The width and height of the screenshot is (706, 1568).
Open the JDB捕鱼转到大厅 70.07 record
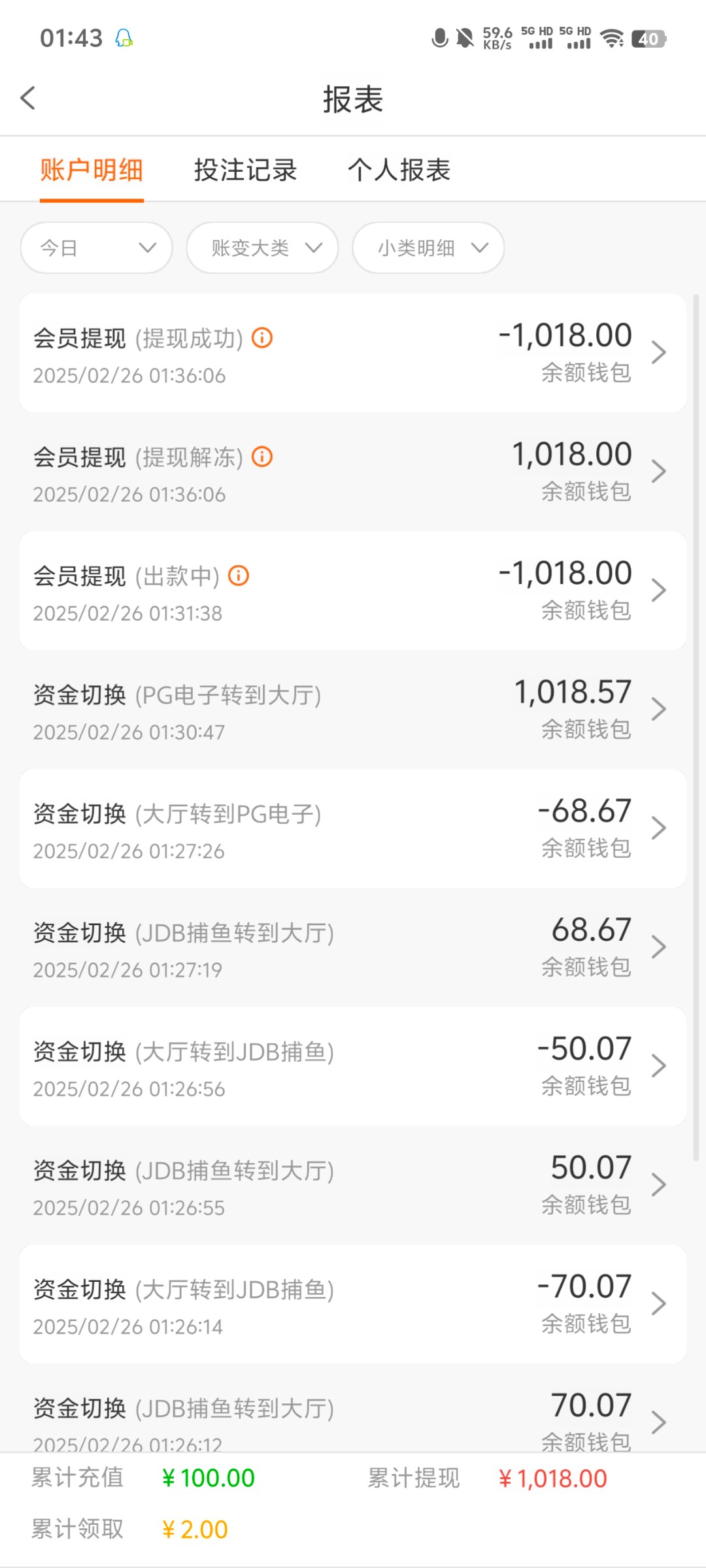pos(353,1408)
